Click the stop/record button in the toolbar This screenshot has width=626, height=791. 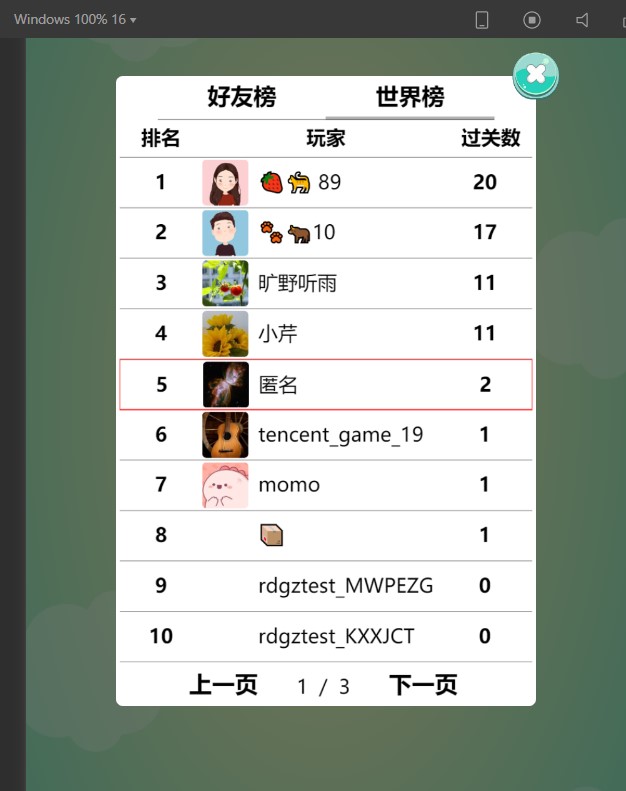coord(532,20)
